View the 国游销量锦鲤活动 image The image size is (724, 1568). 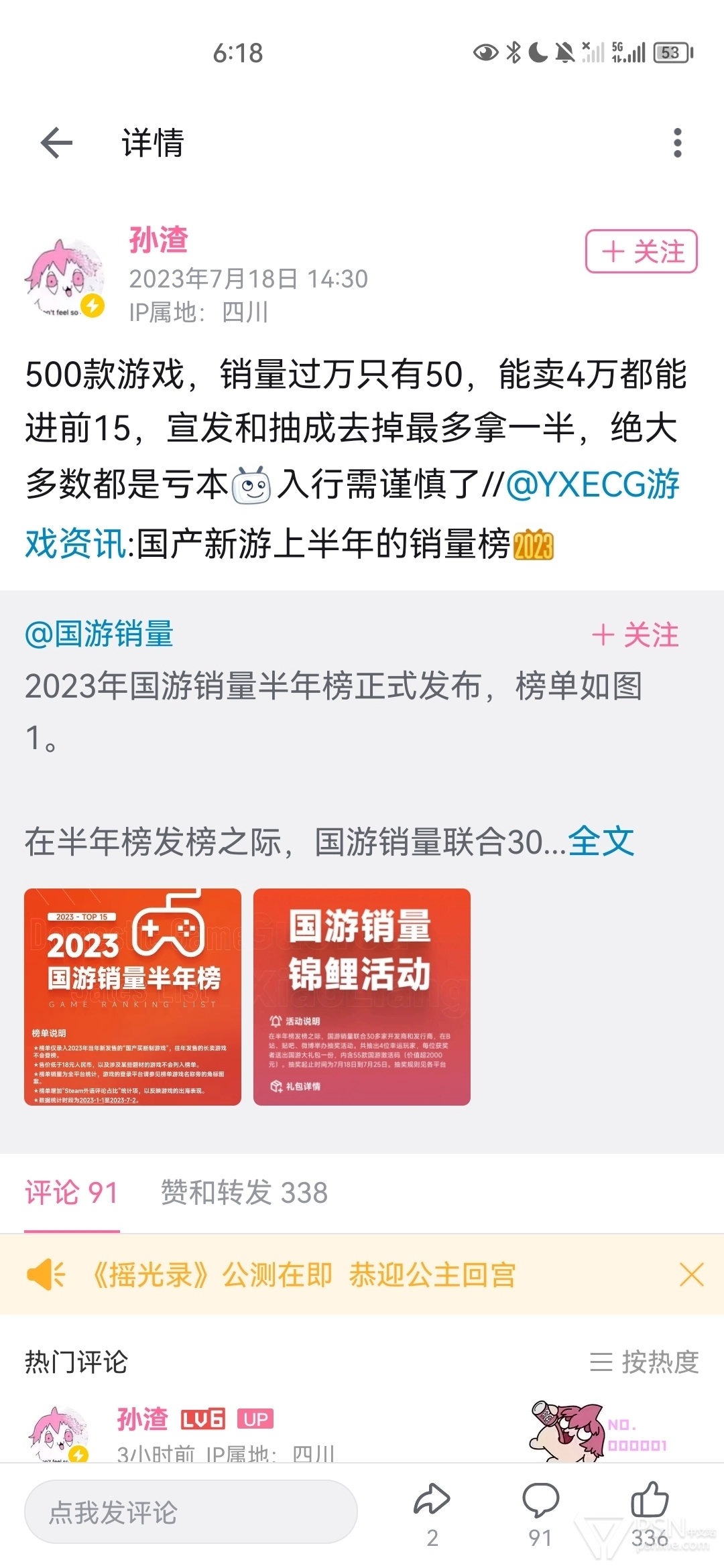click(362, 996)
